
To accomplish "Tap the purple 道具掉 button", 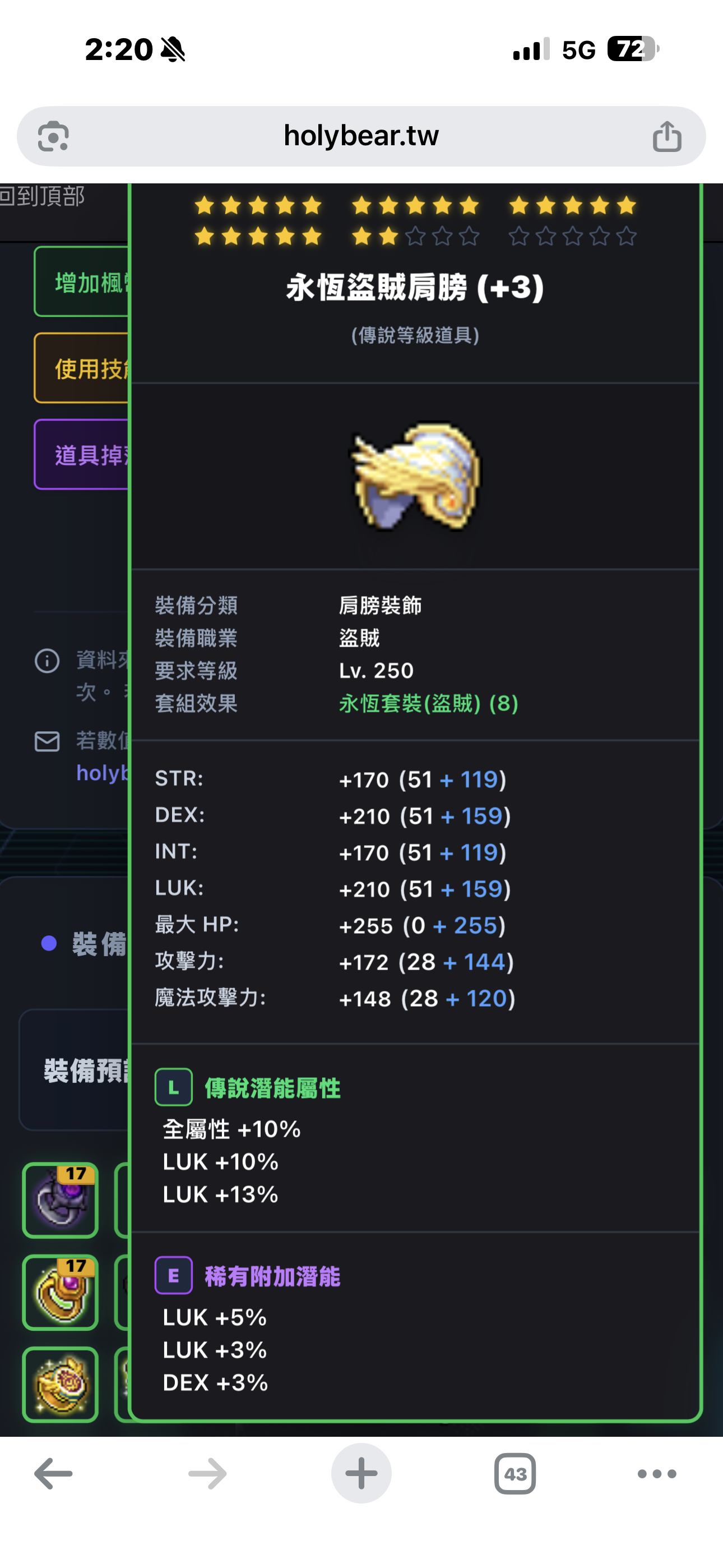I will click(82, 454).
